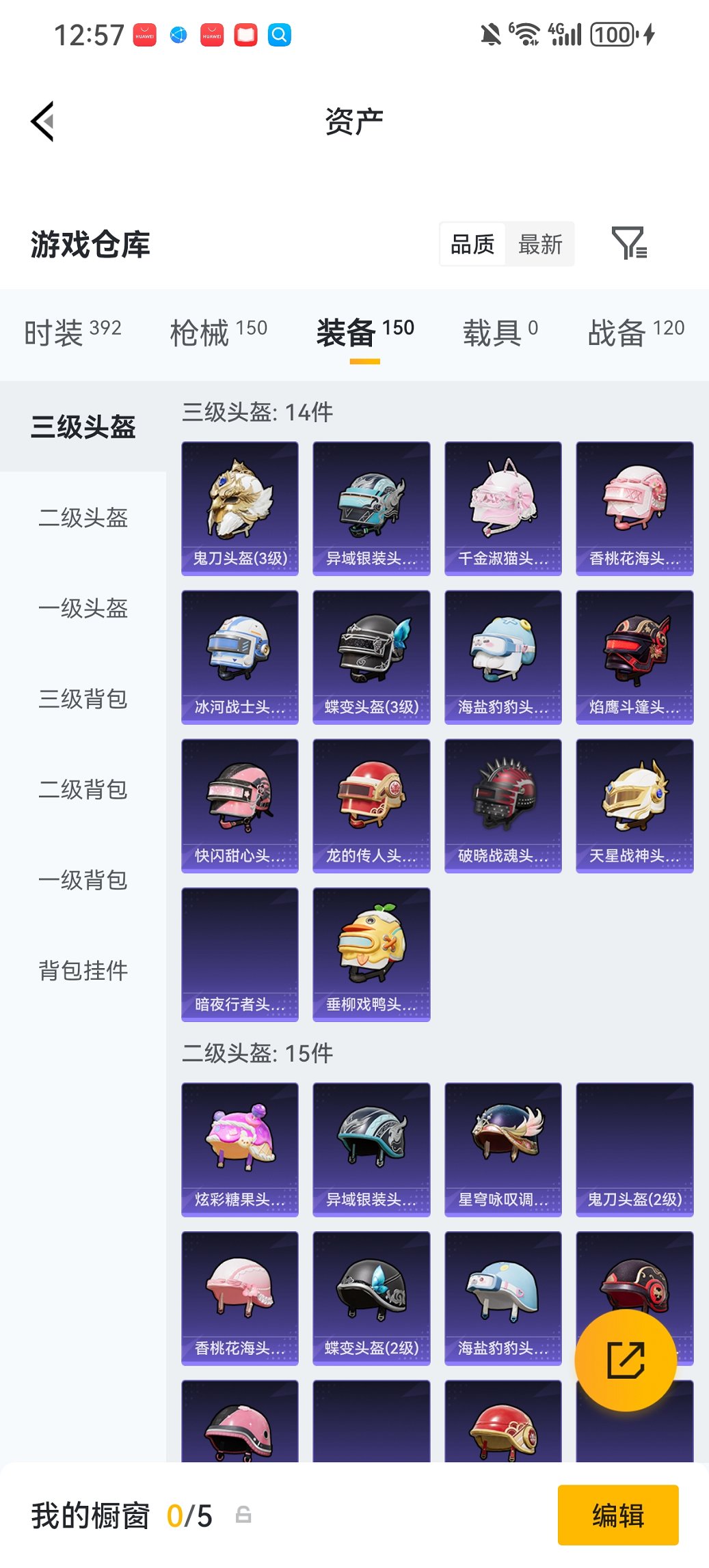Open the filter icon beside 最新

point(628,244)
